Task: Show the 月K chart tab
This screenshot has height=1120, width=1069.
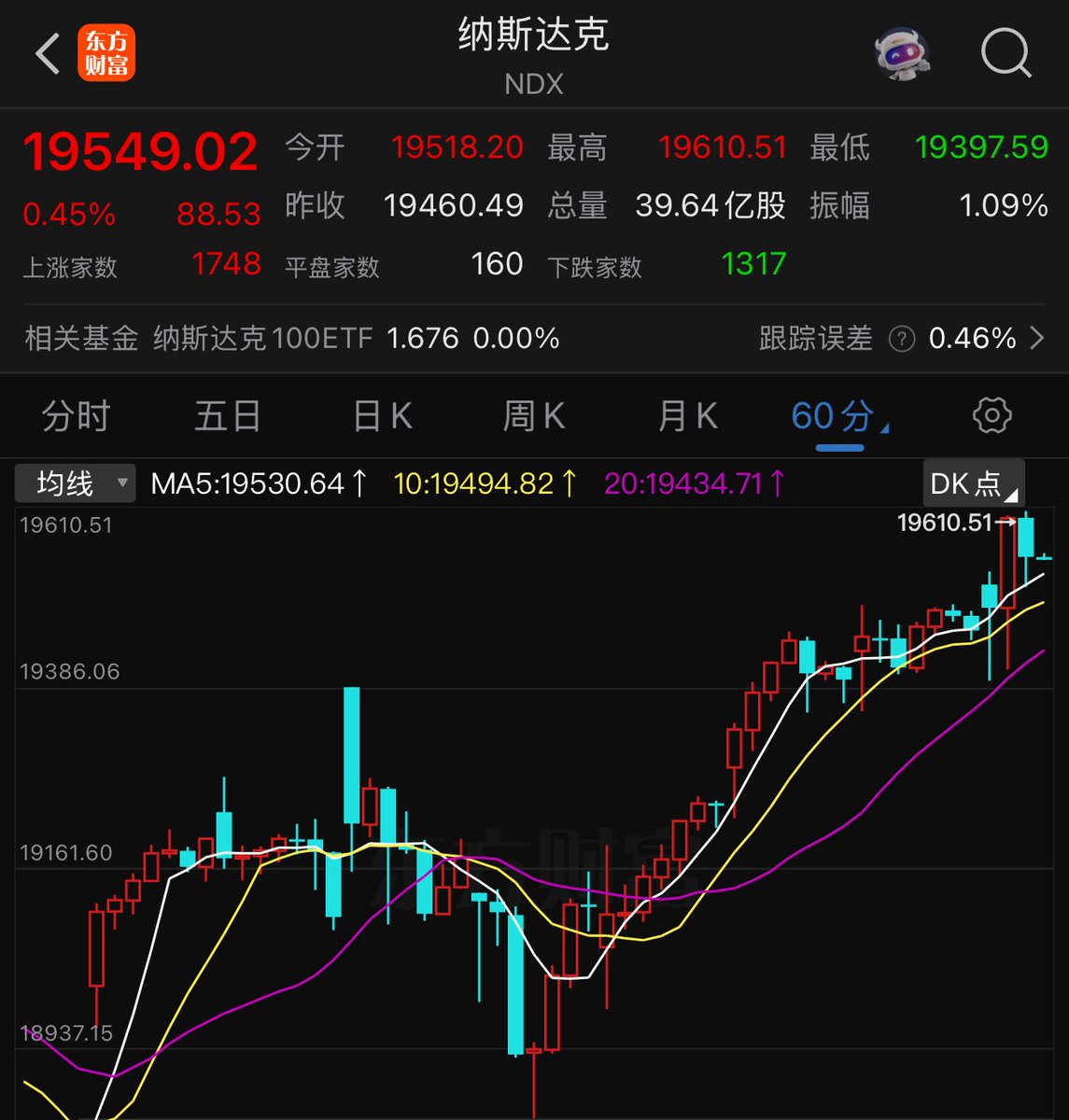Action: pyautogui.click(x=687, y=416)
